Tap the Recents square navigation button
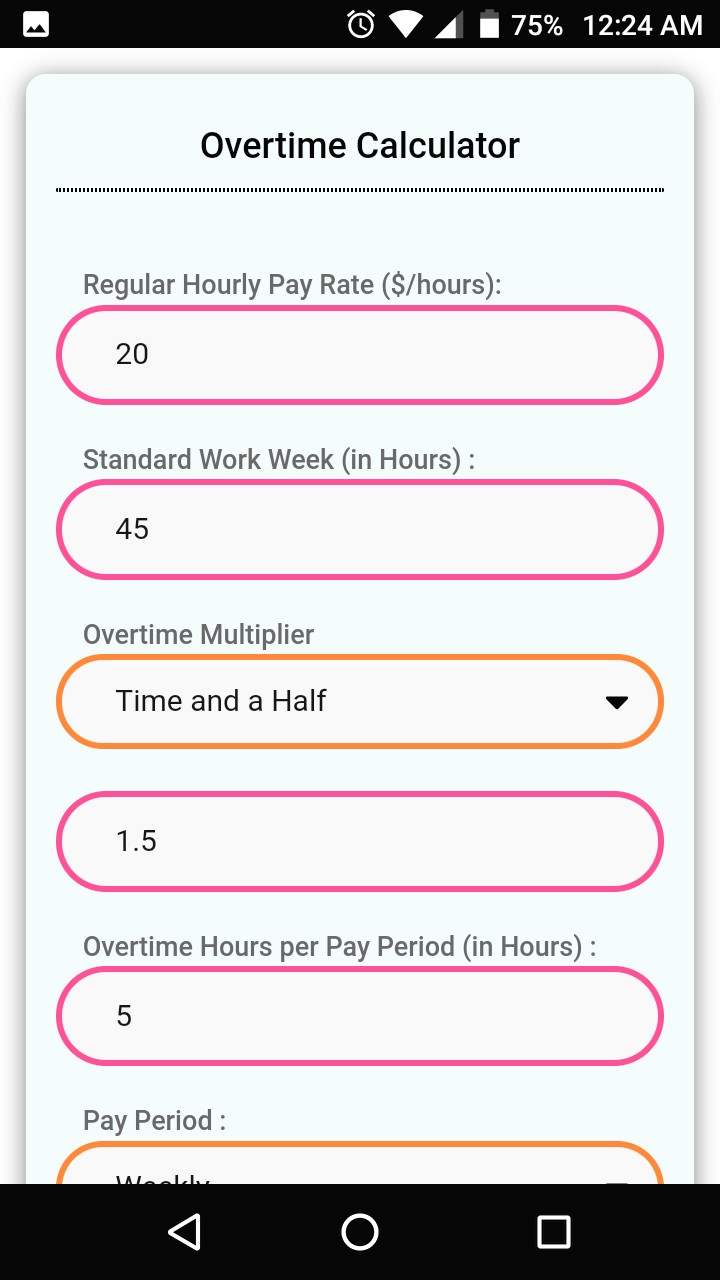The height and width of the screenshot is (1280, 720). pyautogui.click(x=553, y=1232)
